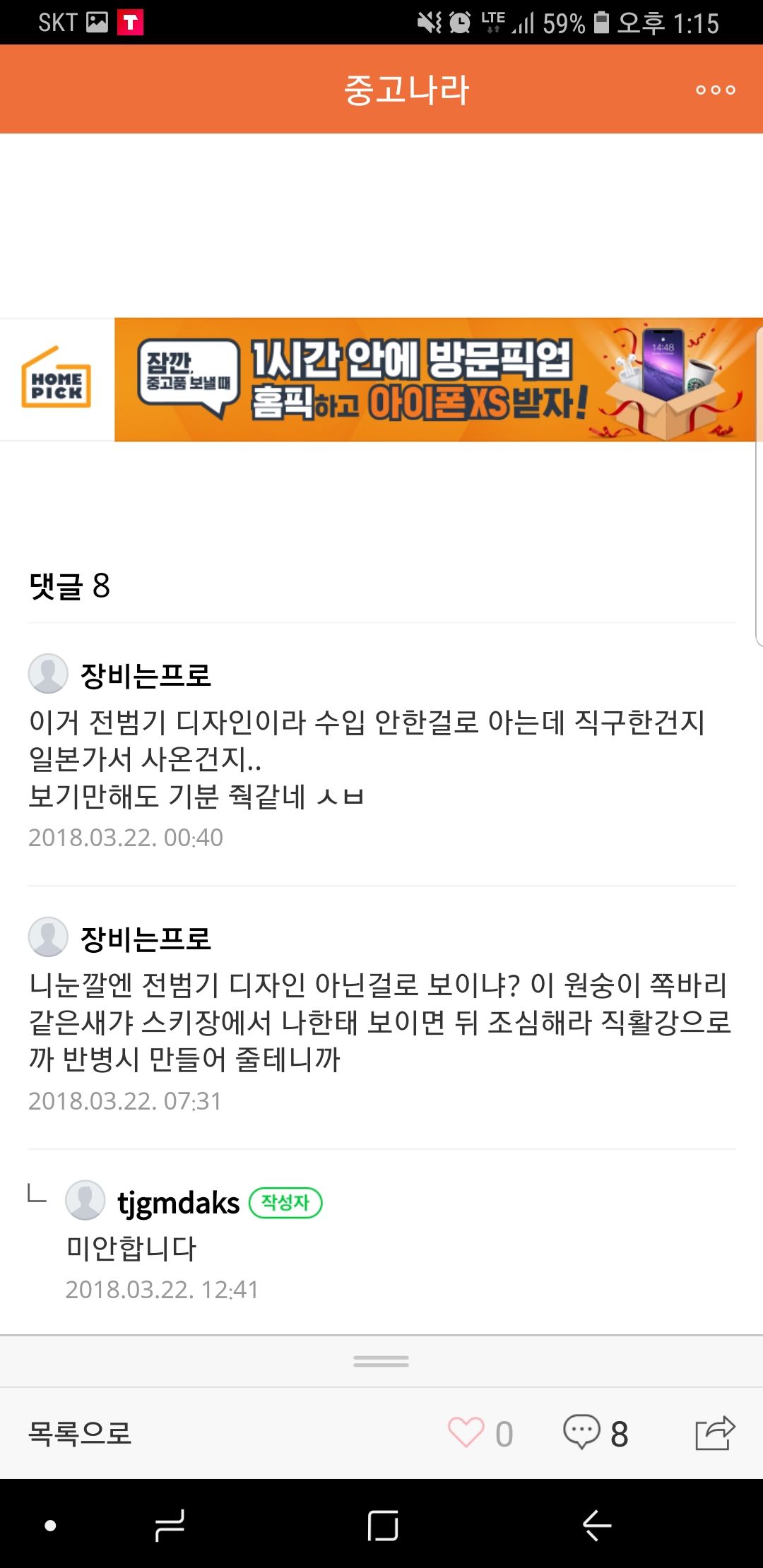
Task: Like this post with the heart icon
Action: (466, 1433)
